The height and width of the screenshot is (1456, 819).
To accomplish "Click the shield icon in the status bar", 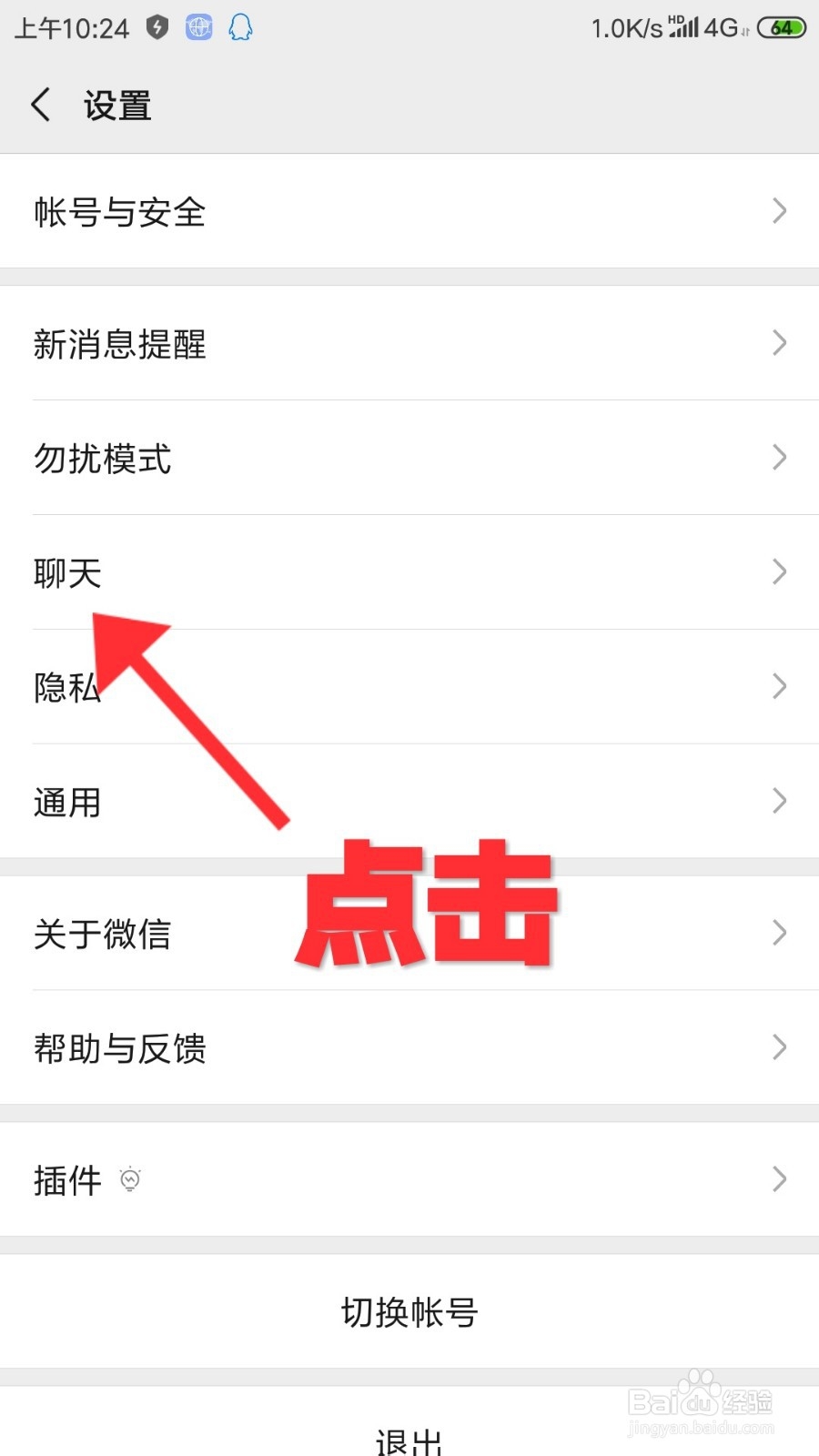I will [157, 27].
